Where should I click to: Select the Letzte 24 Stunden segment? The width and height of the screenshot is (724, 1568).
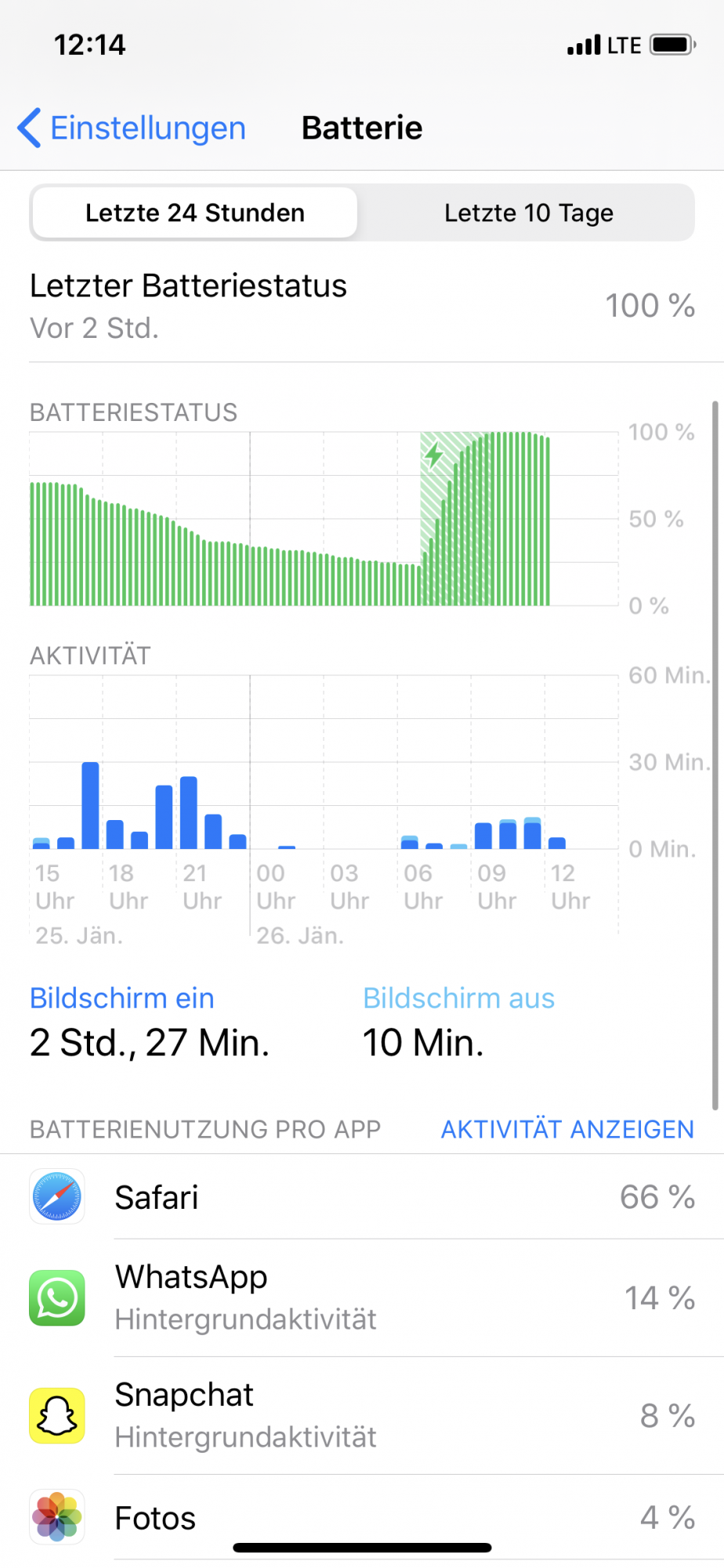click(194, 212)
